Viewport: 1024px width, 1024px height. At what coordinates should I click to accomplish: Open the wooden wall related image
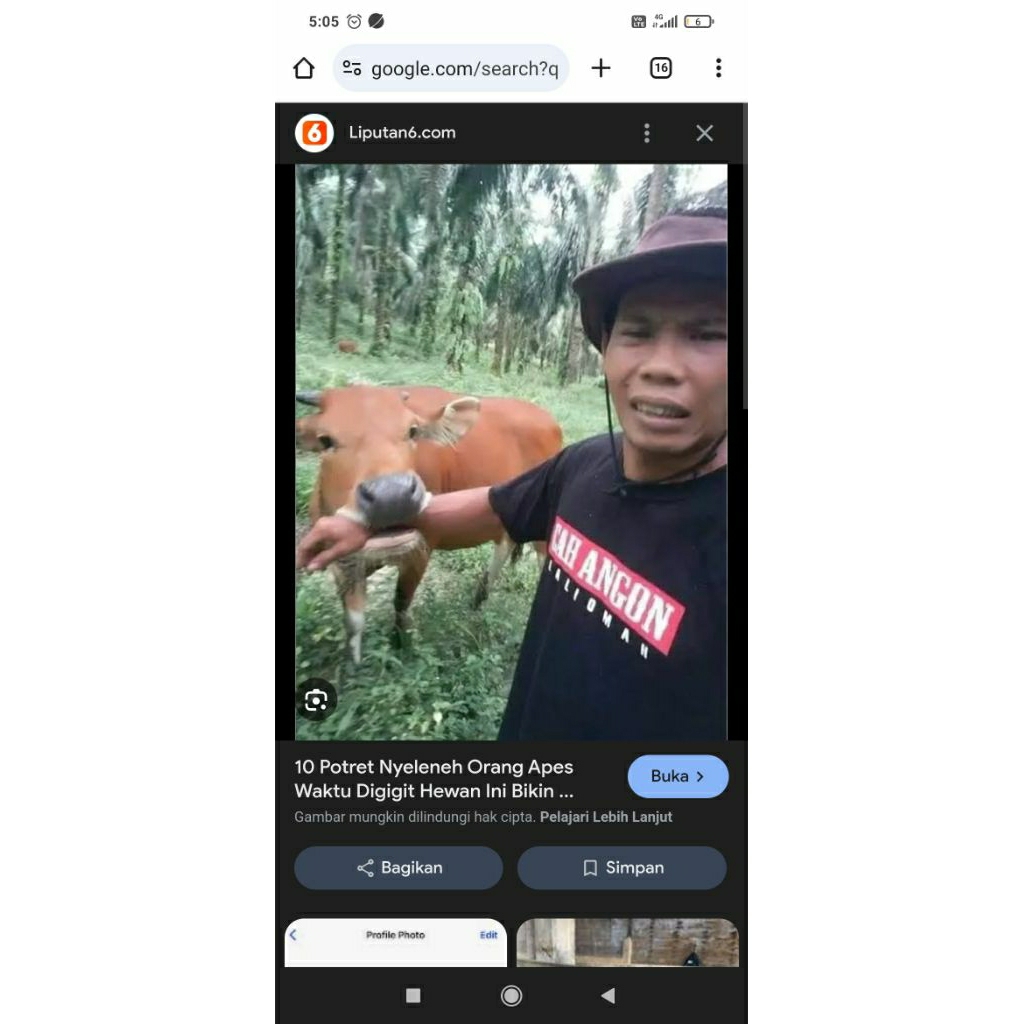point(628,942)
